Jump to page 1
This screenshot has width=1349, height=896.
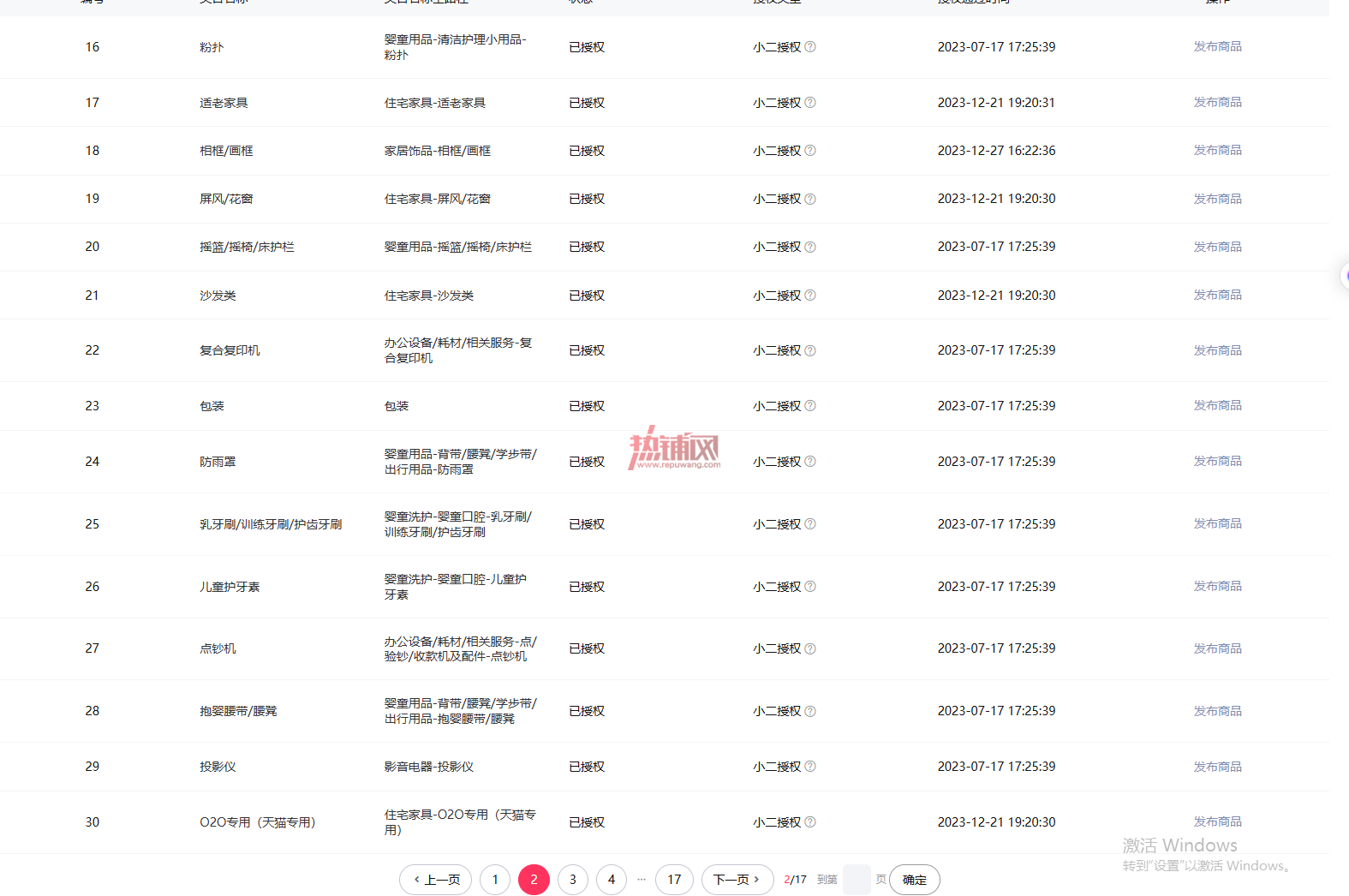(495, 880)
